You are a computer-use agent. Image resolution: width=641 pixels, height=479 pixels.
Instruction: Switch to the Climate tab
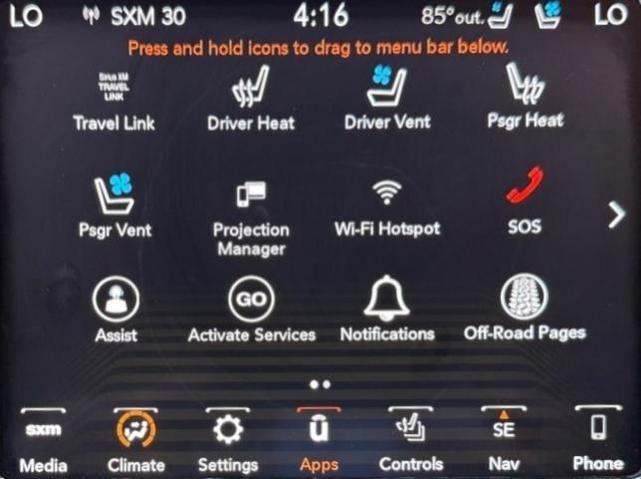[136, 440]
